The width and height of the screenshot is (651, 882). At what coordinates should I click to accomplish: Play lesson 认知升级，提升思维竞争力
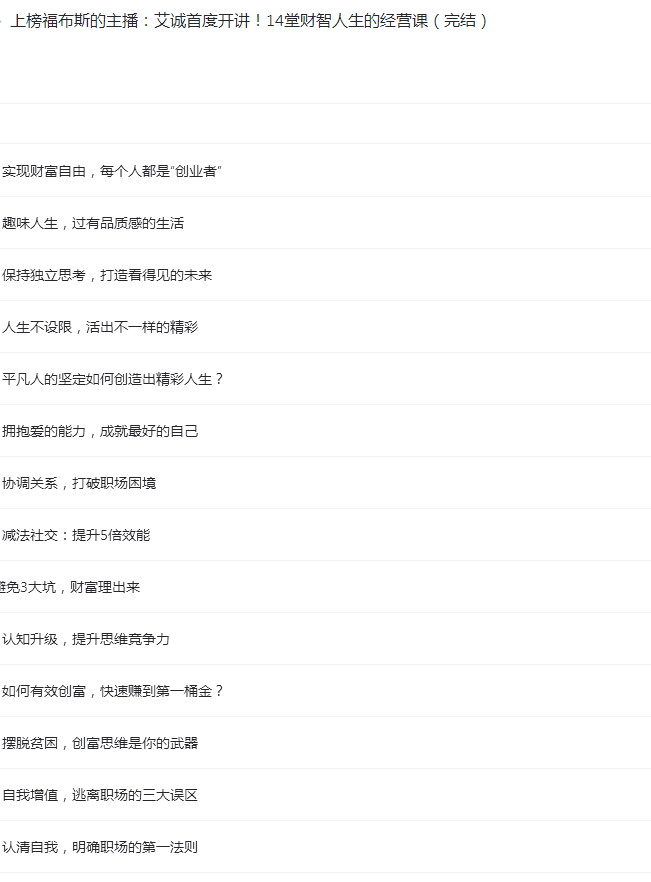[86, 639]
